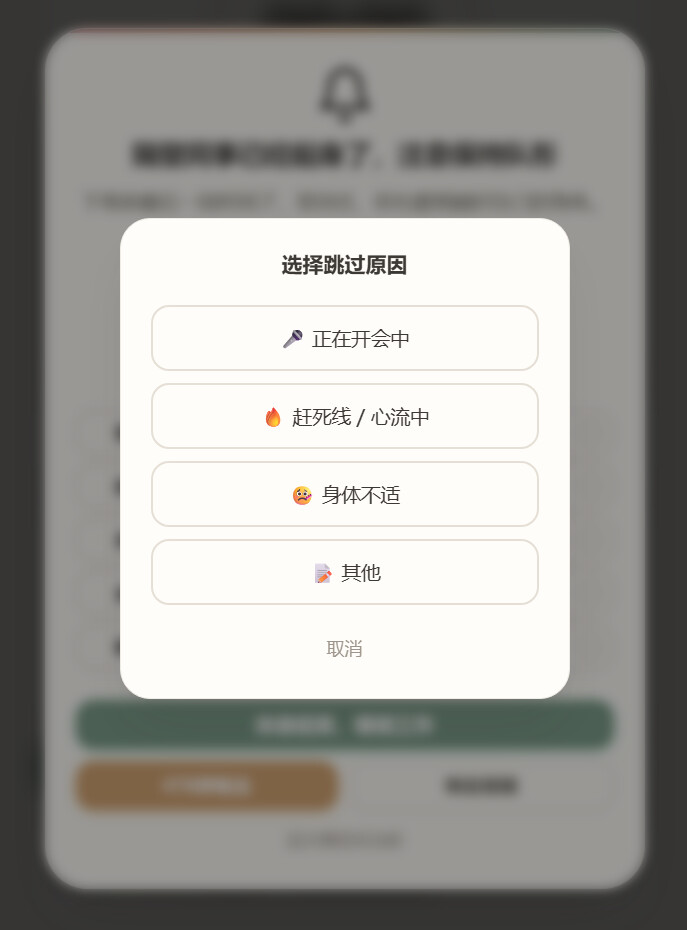Choose 赶死线 / 心流中 option
The image size is (687, 930).
click(345, 417)
